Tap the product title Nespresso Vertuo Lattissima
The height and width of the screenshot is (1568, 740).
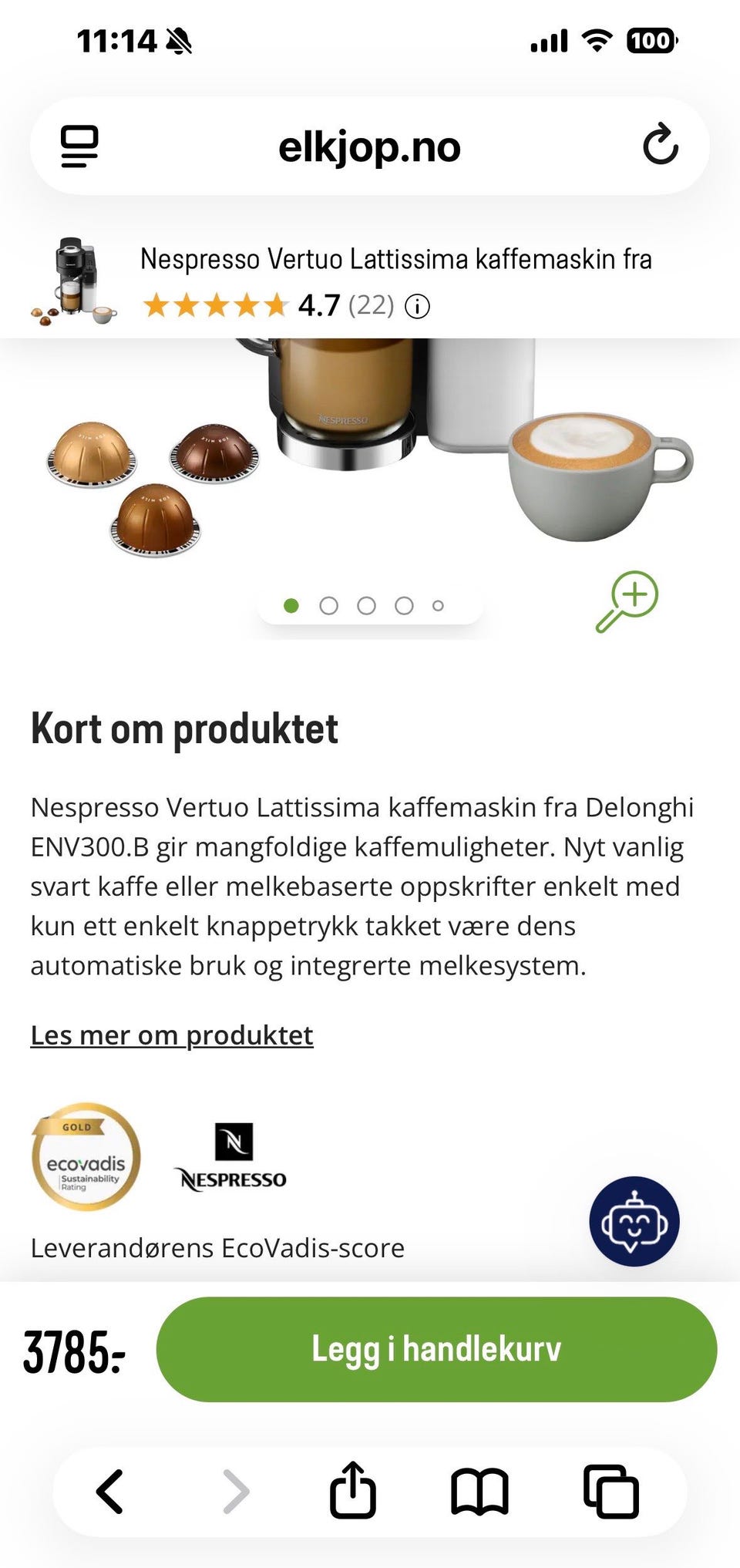tap(395, 260)
